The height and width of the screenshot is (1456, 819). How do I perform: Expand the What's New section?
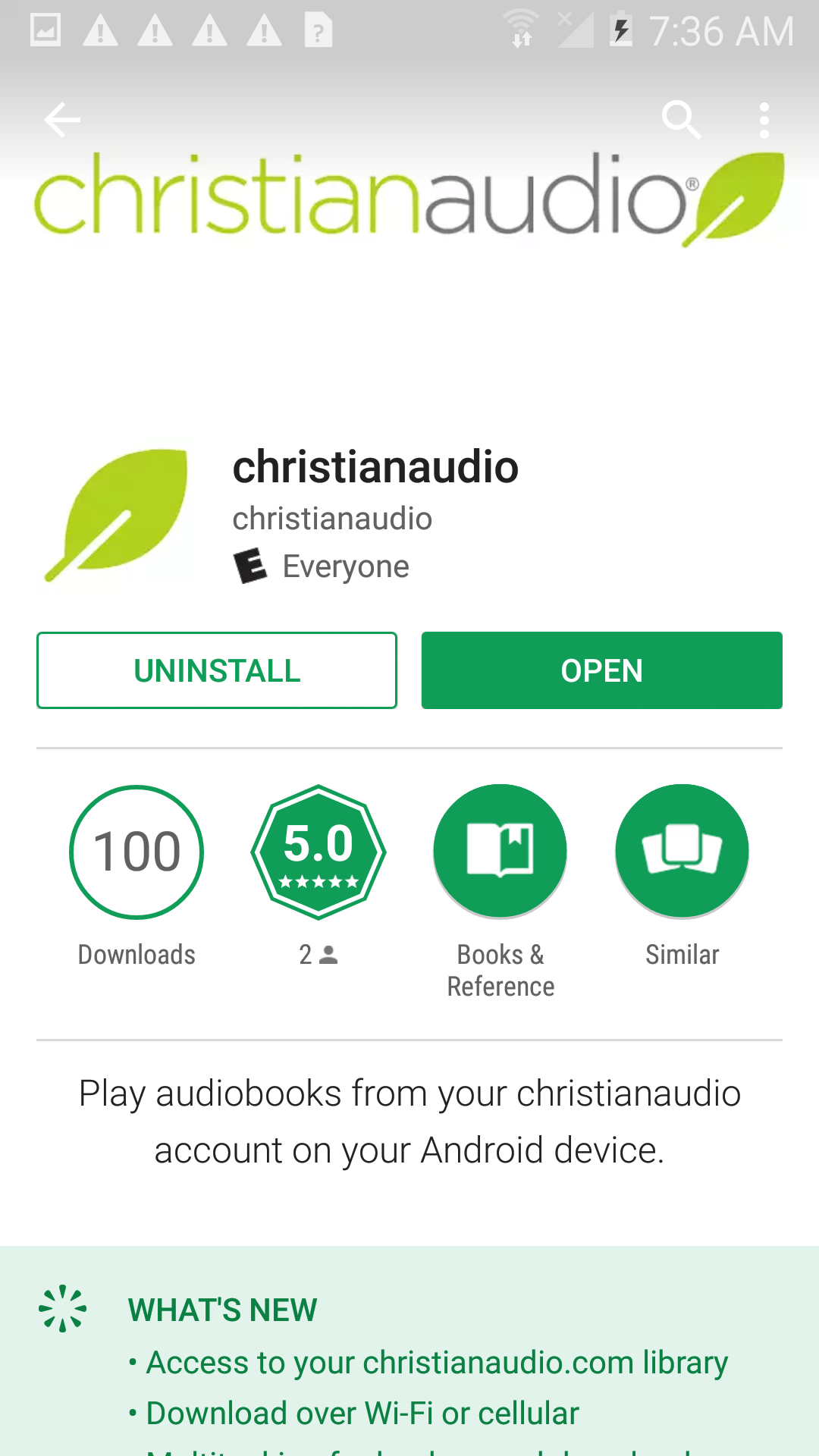[409, 1351]
